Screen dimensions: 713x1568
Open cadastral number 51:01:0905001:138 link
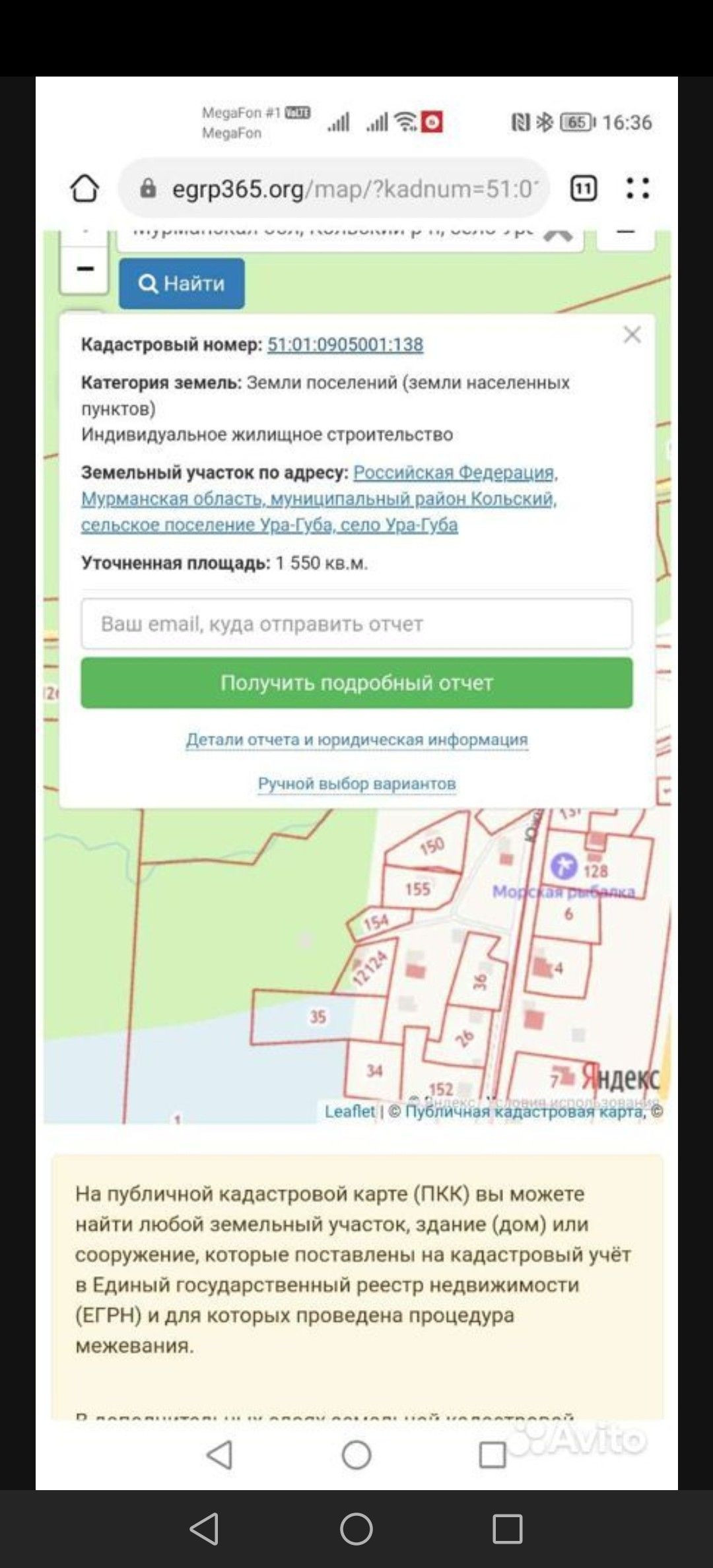click(x=345, y=344)
